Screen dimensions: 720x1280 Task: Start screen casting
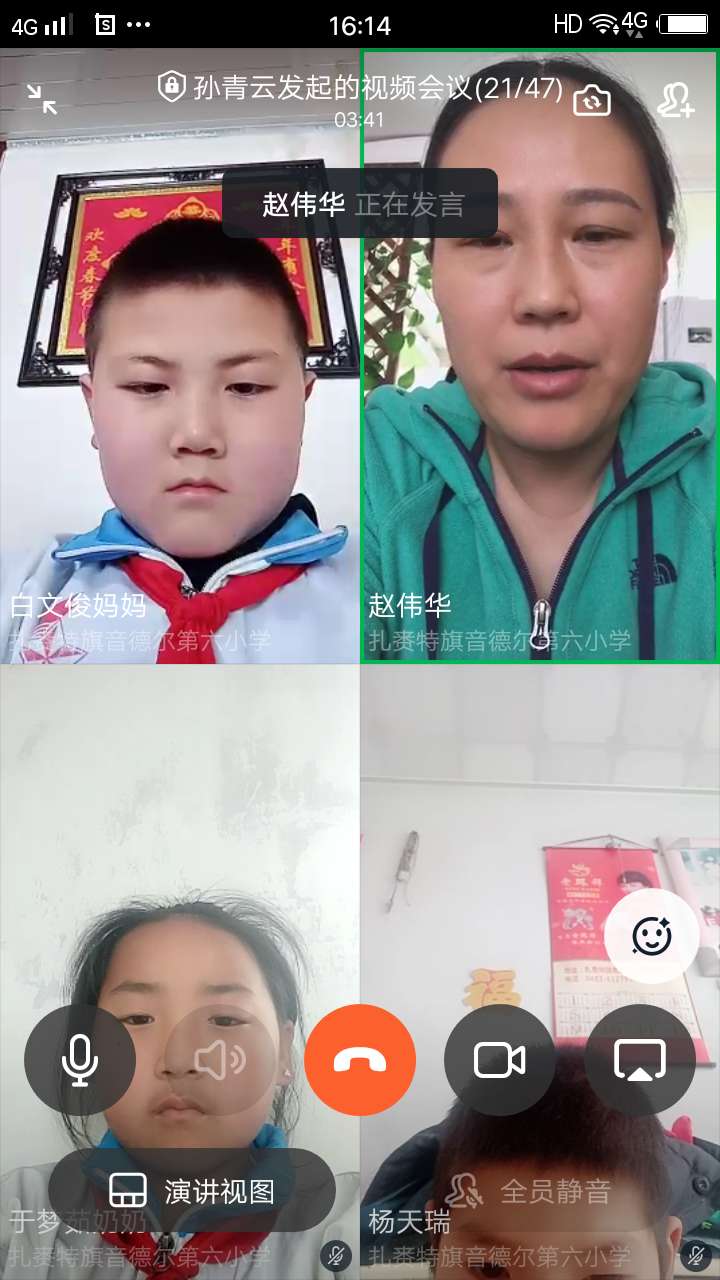[x=640, y=1060]
